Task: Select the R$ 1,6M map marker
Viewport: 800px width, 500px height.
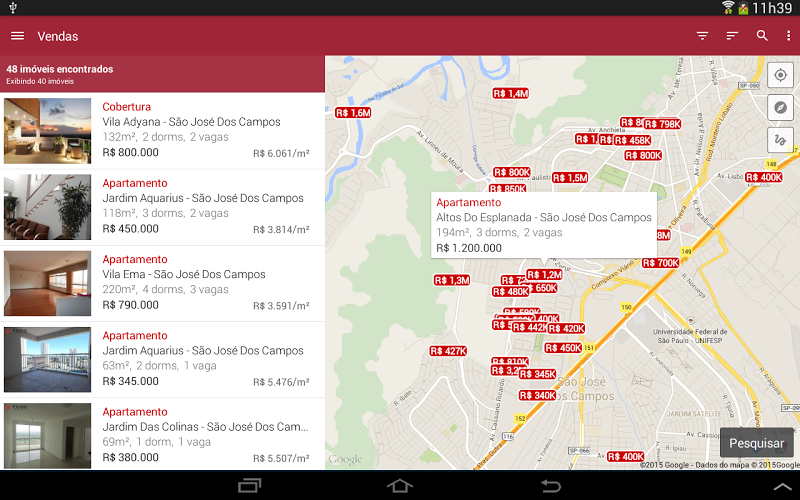Action: click(352, 113)
